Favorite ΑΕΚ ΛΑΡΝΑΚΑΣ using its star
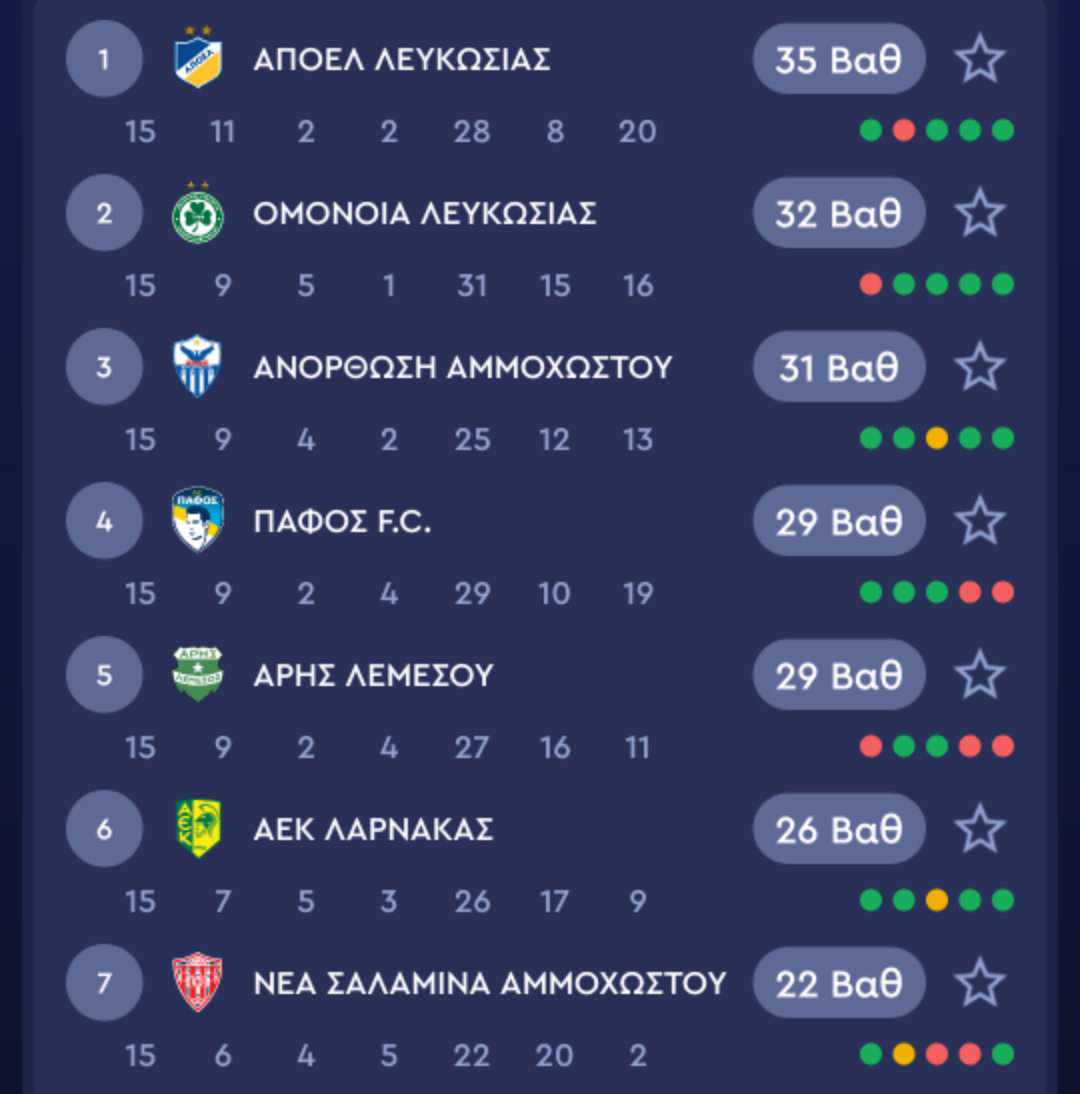The width and height of the screenshot is (1080, 1094). click(979, 829)
